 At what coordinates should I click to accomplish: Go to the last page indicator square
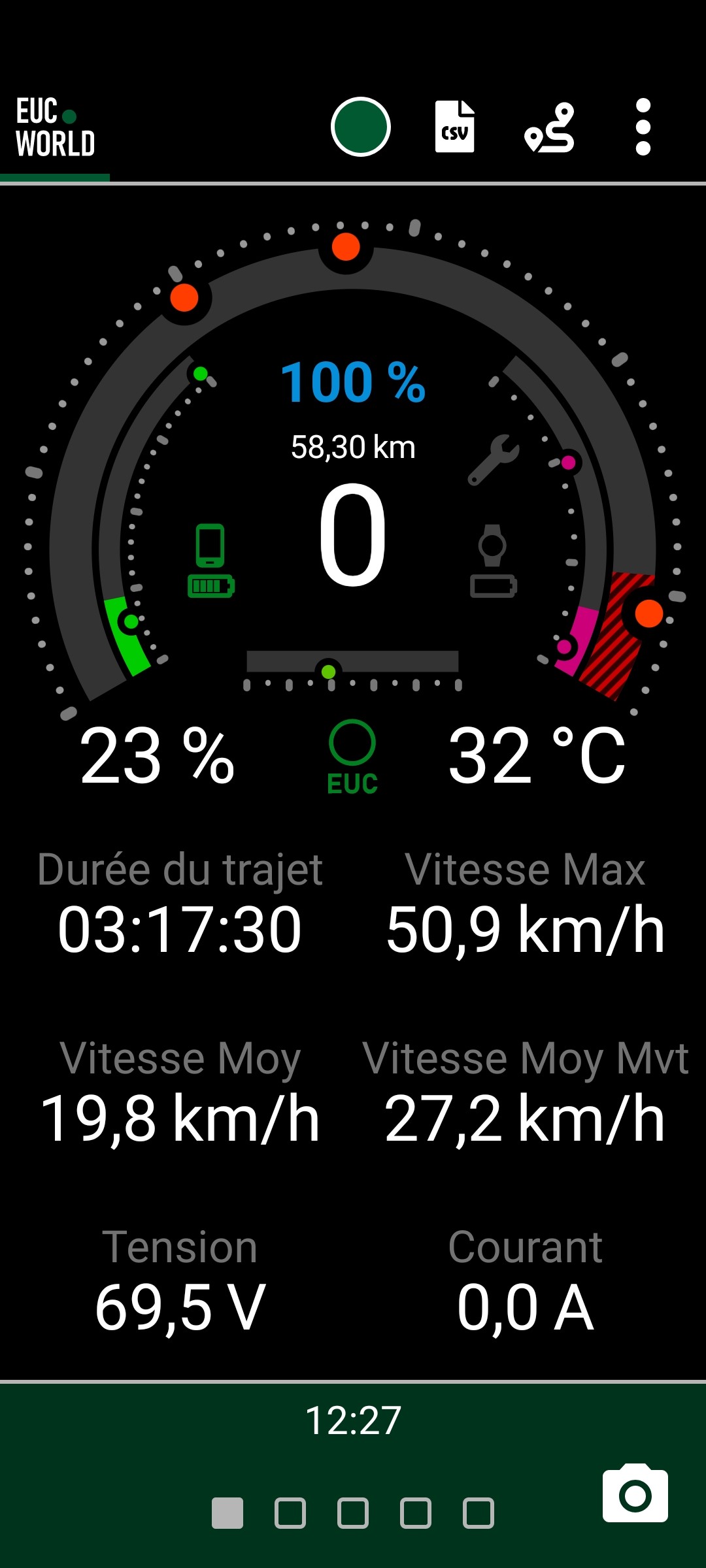pyautogui.click(x=479, y=1513)
